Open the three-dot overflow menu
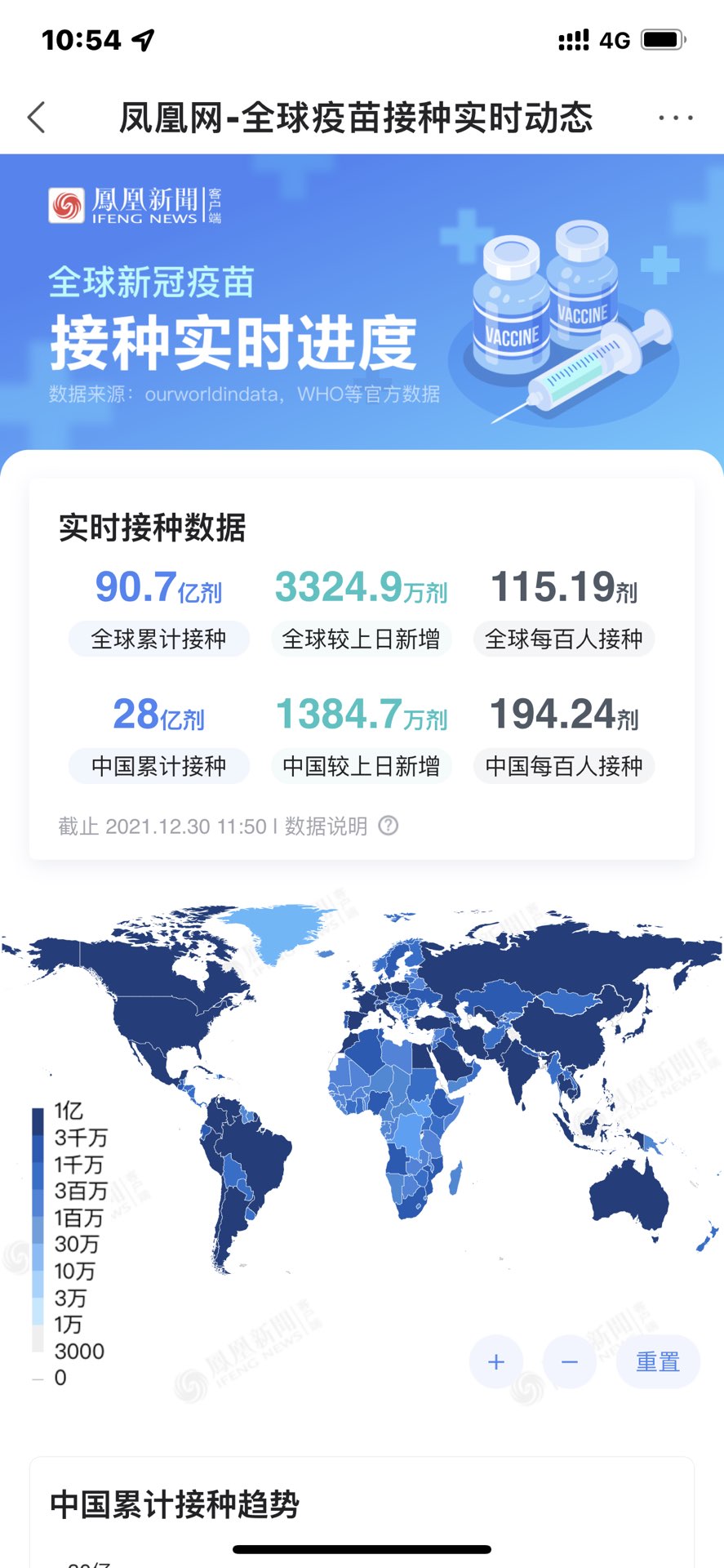 tap(676, 118)
